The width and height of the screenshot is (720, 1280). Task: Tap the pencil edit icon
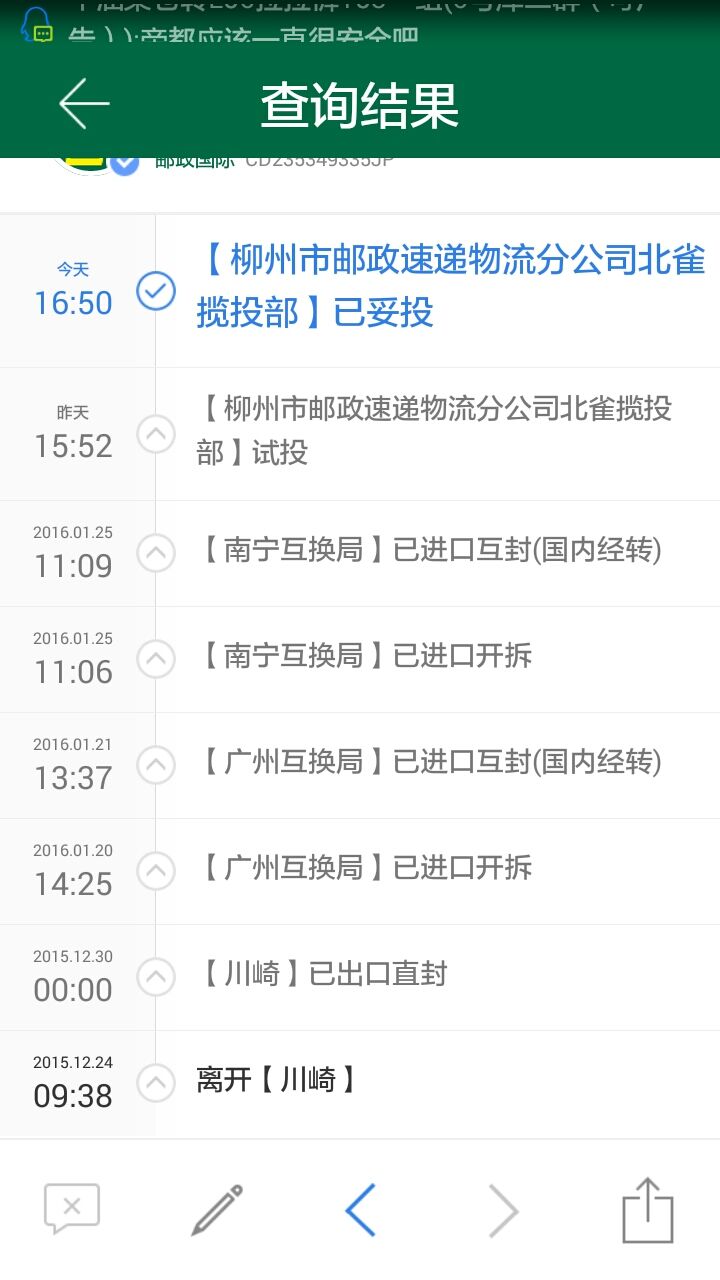click(x=217, y=1210)
